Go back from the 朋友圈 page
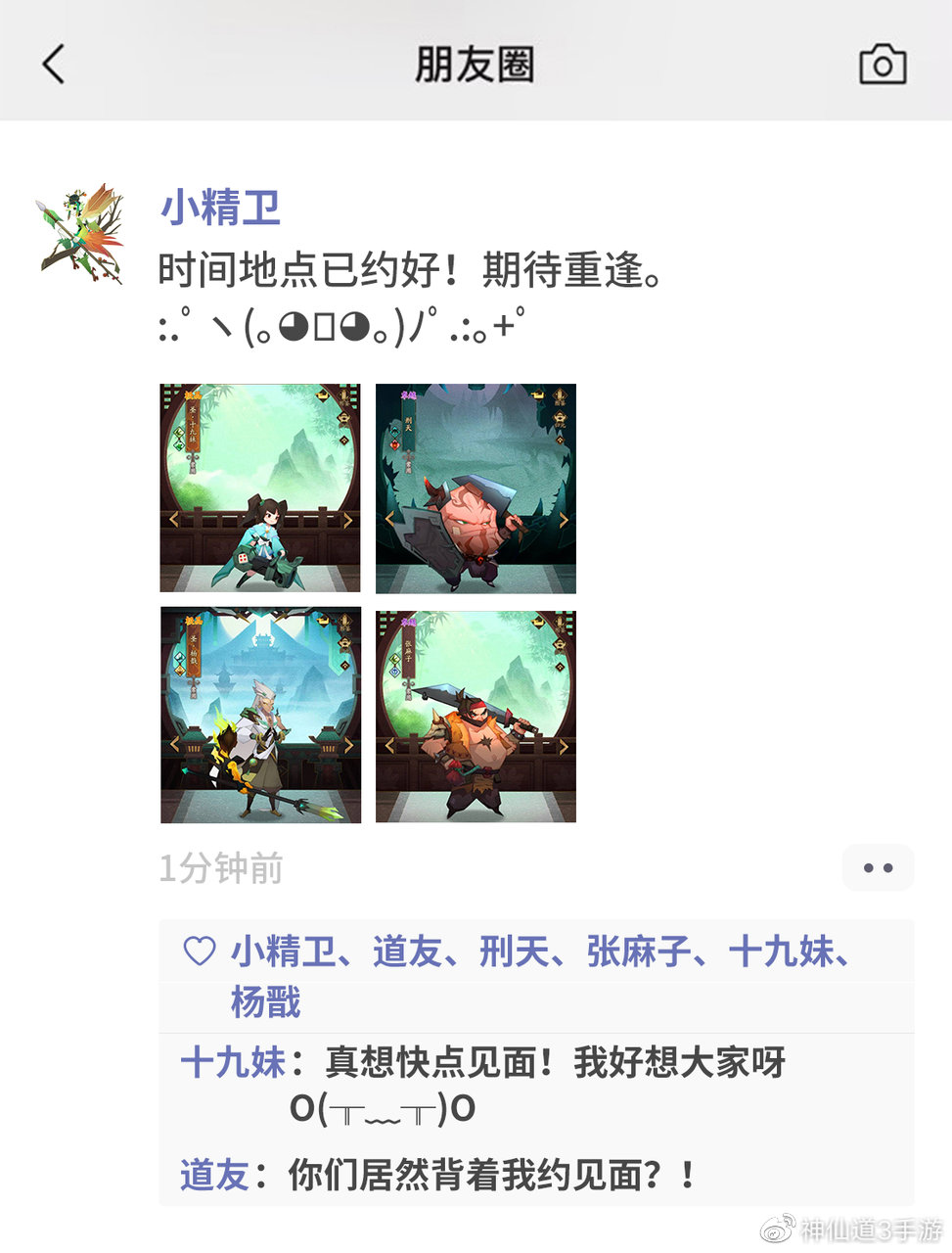 pos(54,65)
